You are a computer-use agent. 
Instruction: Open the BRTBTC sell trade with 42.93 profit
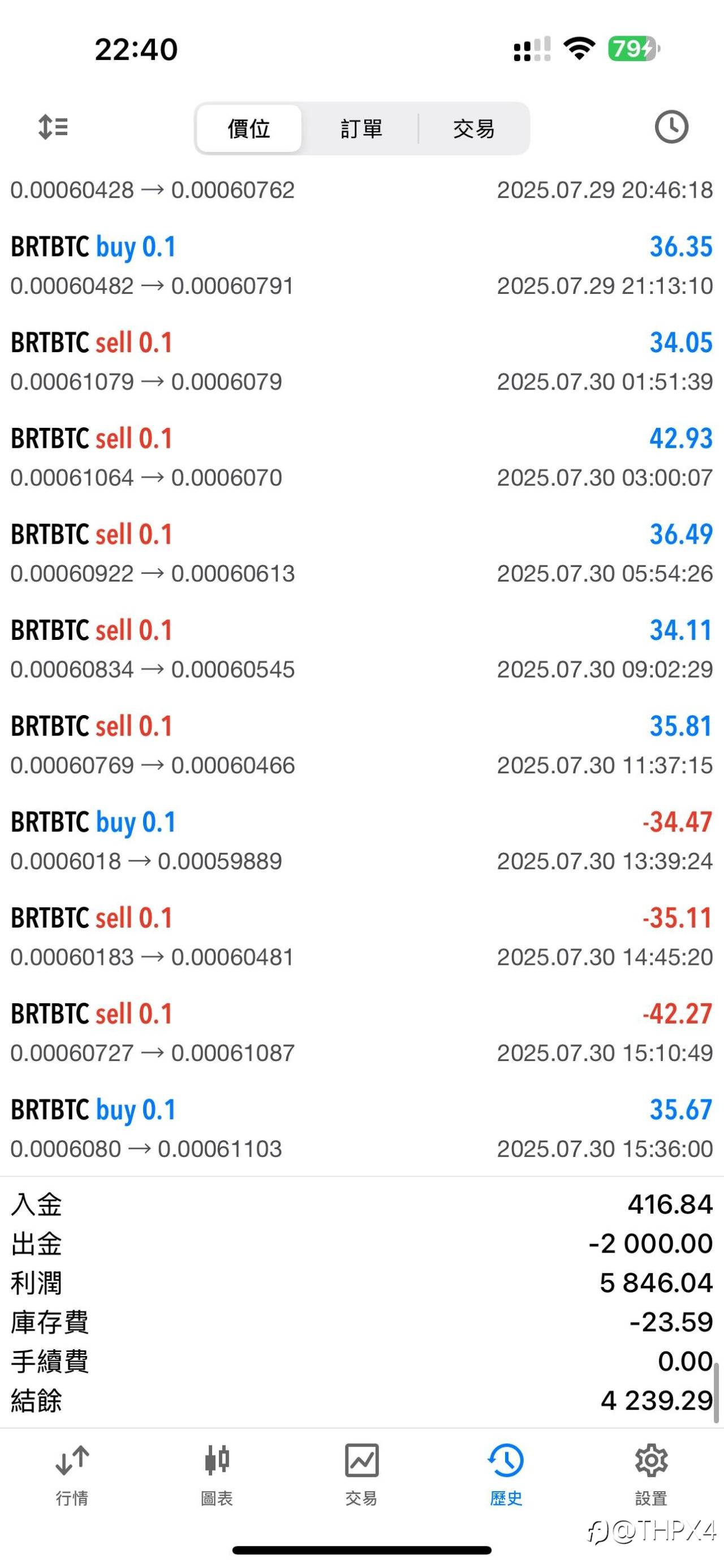361,458
